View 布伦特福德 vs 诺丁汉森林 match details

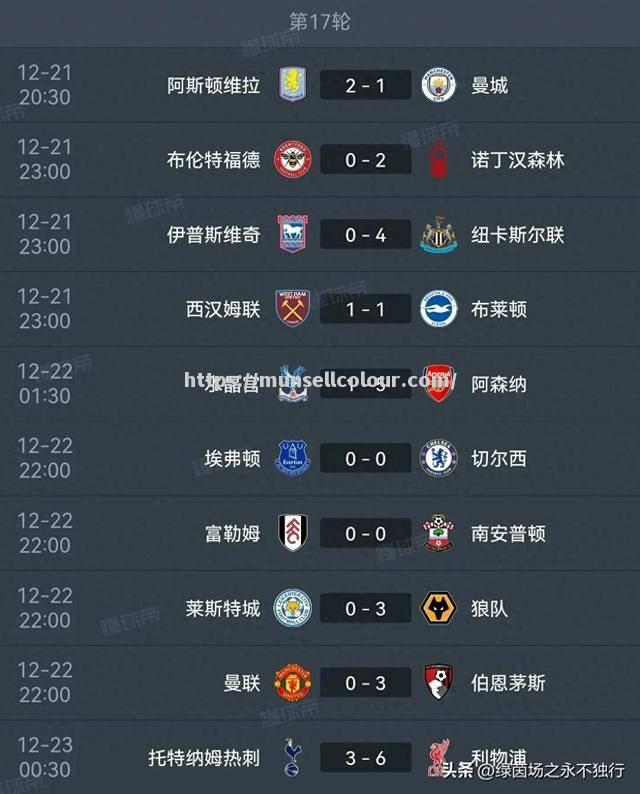point(365,160)
